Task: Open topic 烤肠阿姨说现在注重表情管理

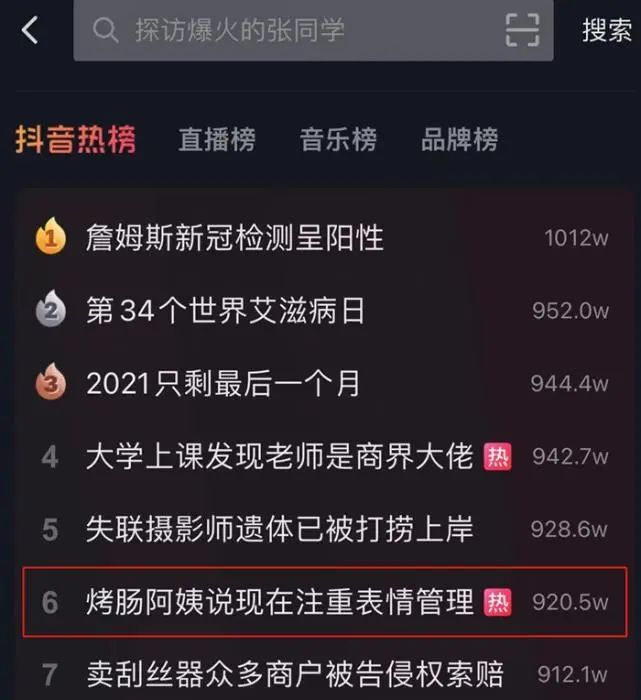Action: (279, 603)
